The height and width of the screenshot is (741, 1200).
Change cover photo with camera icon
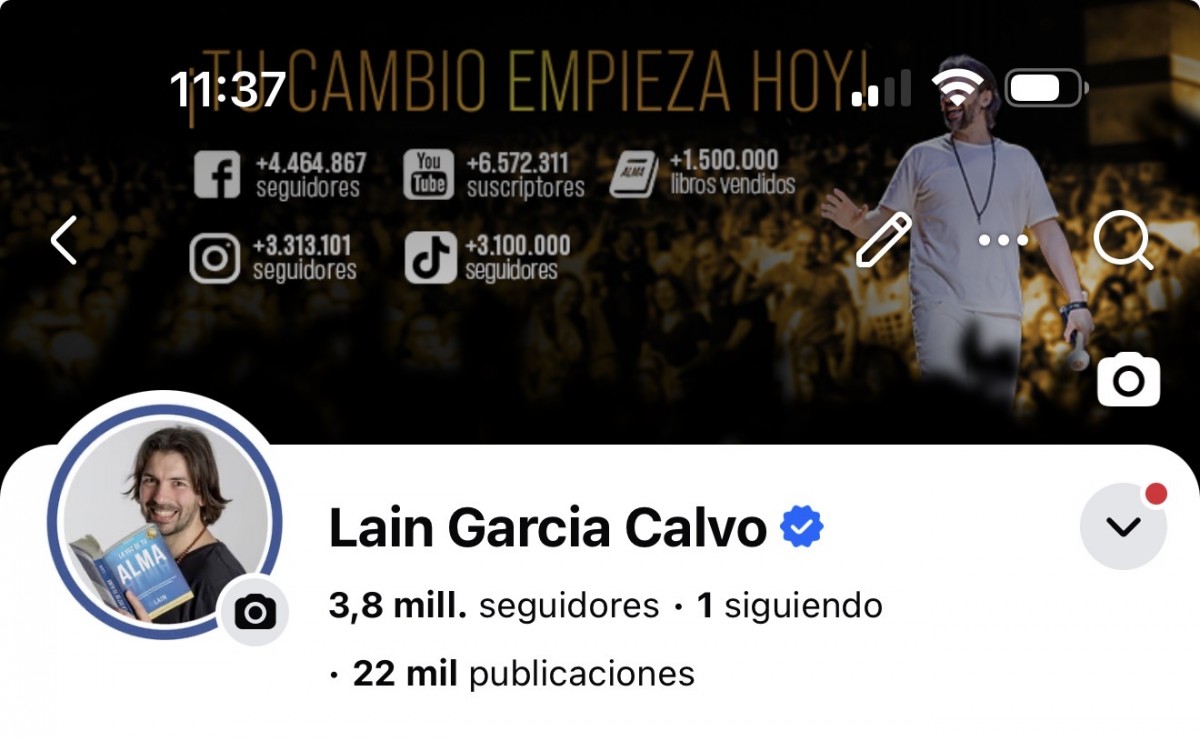click(1129, 381)
